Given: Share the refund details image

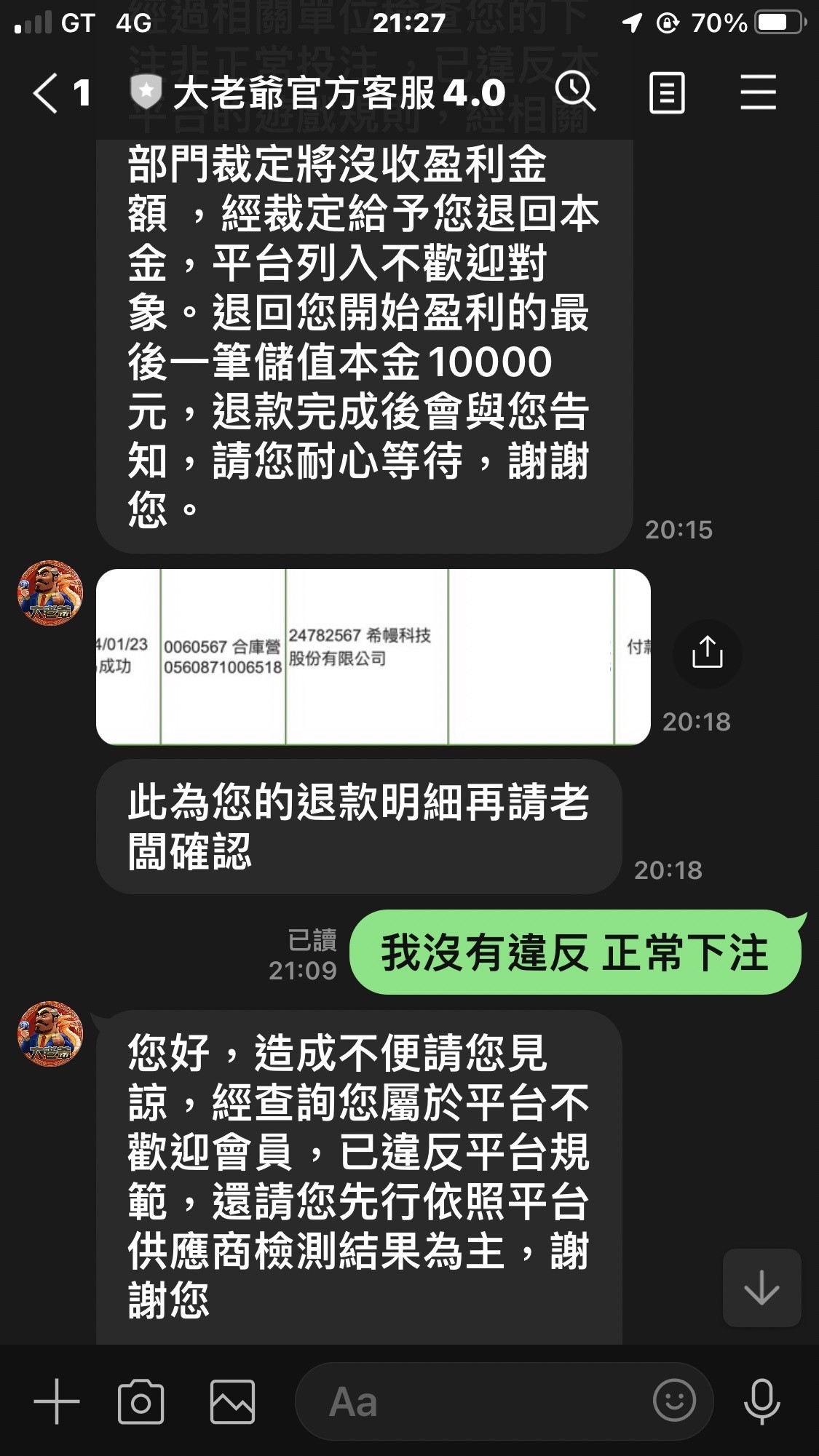Looking at the screenshot, I should point(707,653).
